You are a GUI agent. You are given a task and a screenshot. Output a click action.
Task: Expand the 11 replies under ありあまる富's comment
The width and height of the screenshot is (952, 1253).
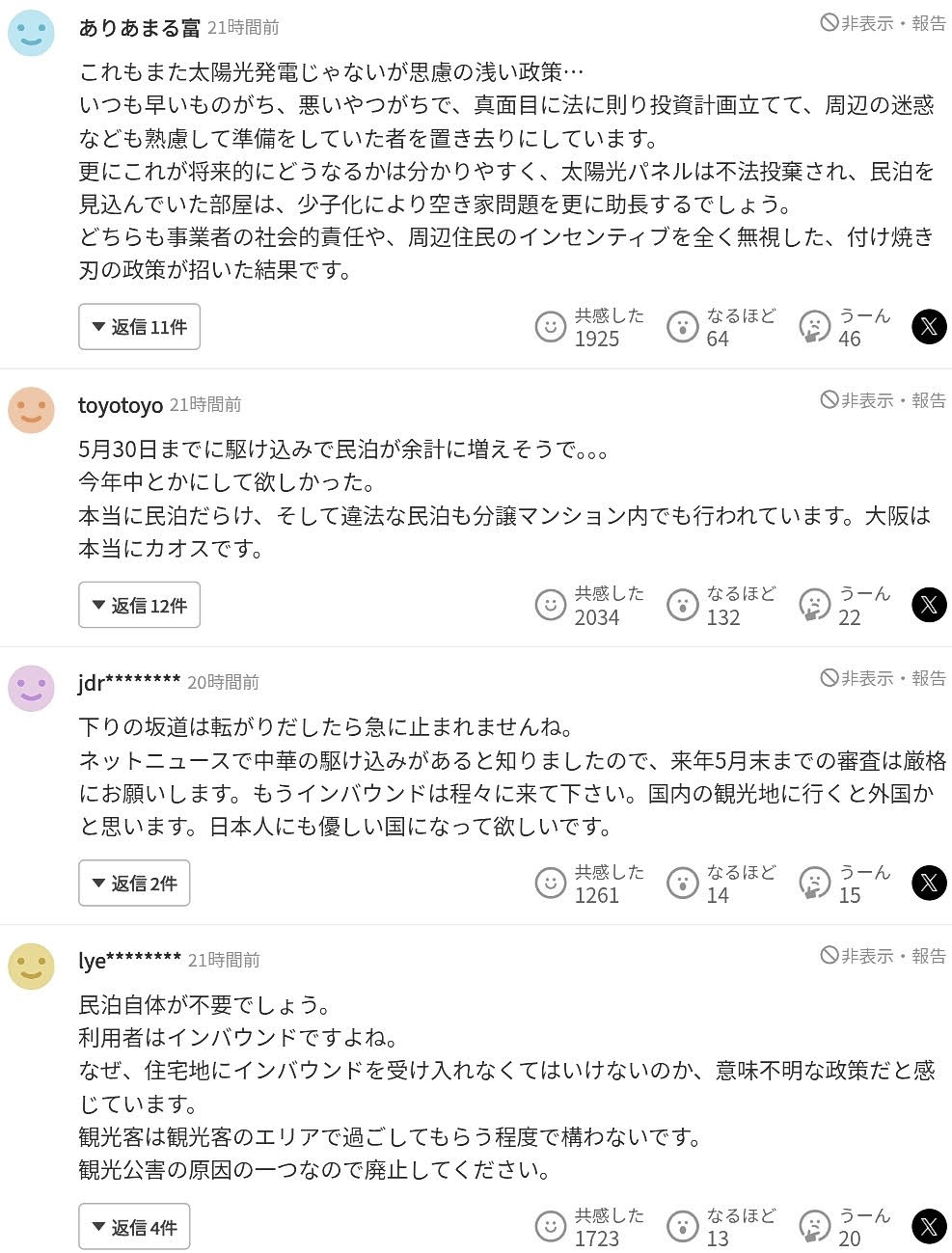click(139, 327)
